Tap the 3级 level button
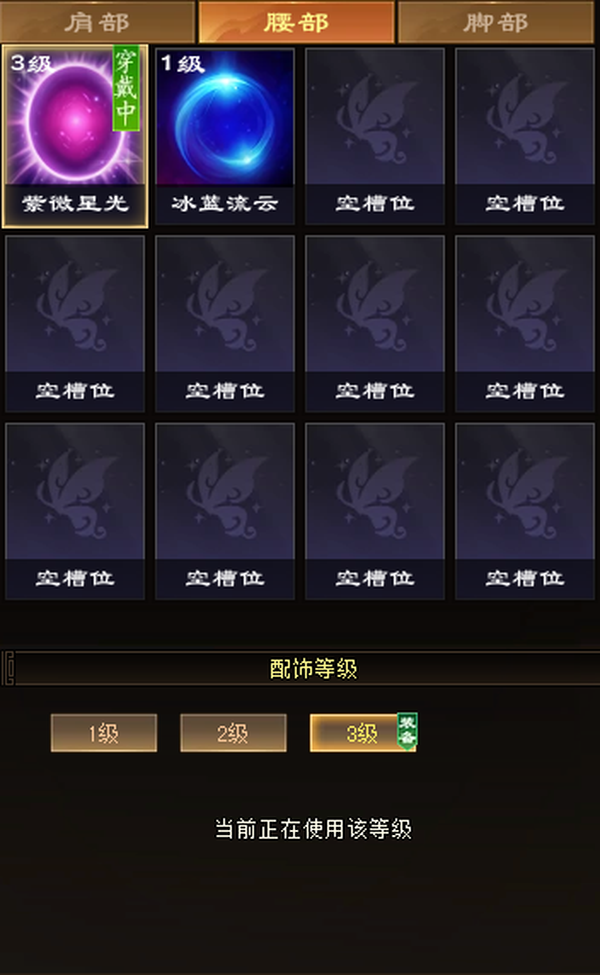600x975 pixels. (x=362, y=733)
